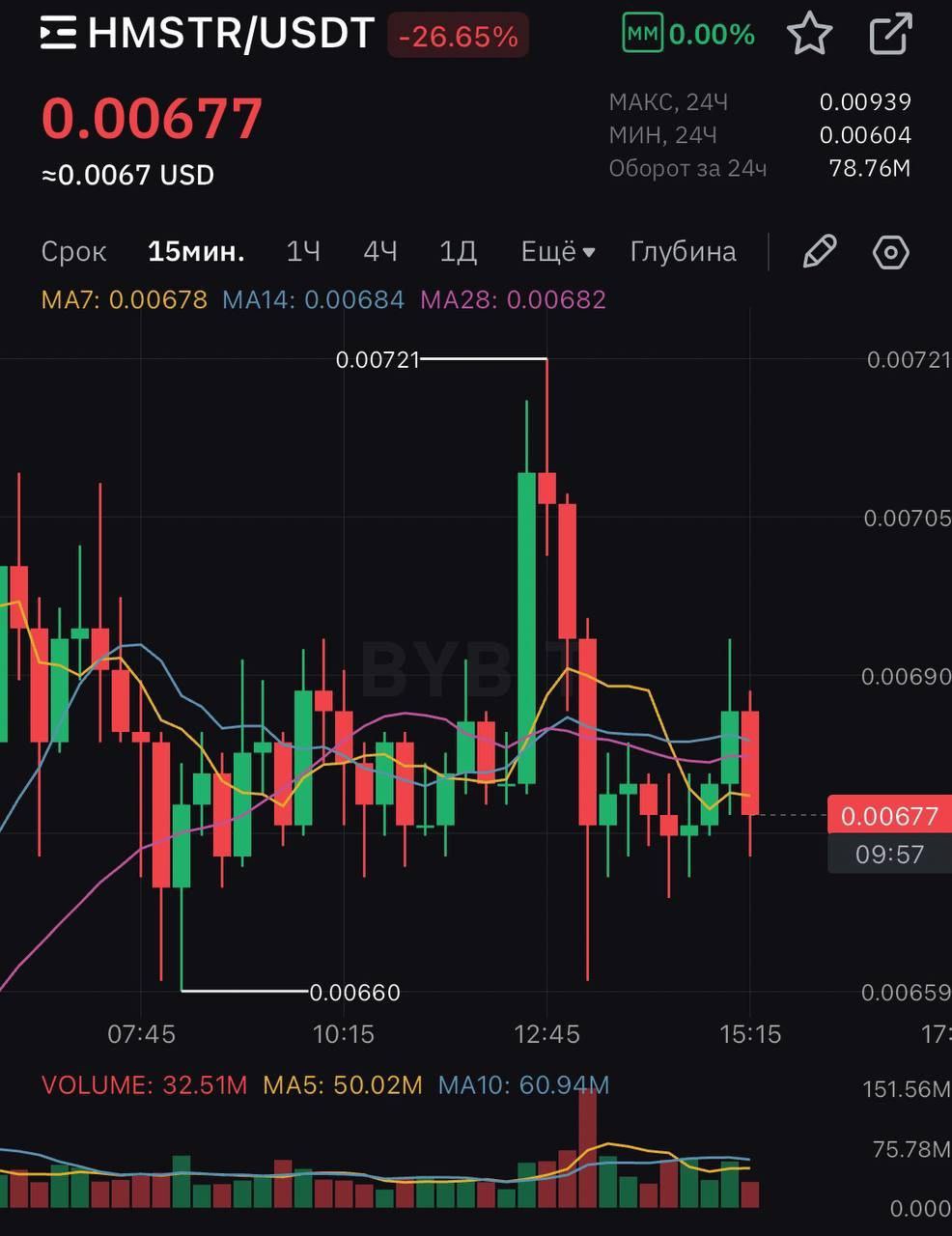
Task: Open the trading pair list menu
Action: 58,35
